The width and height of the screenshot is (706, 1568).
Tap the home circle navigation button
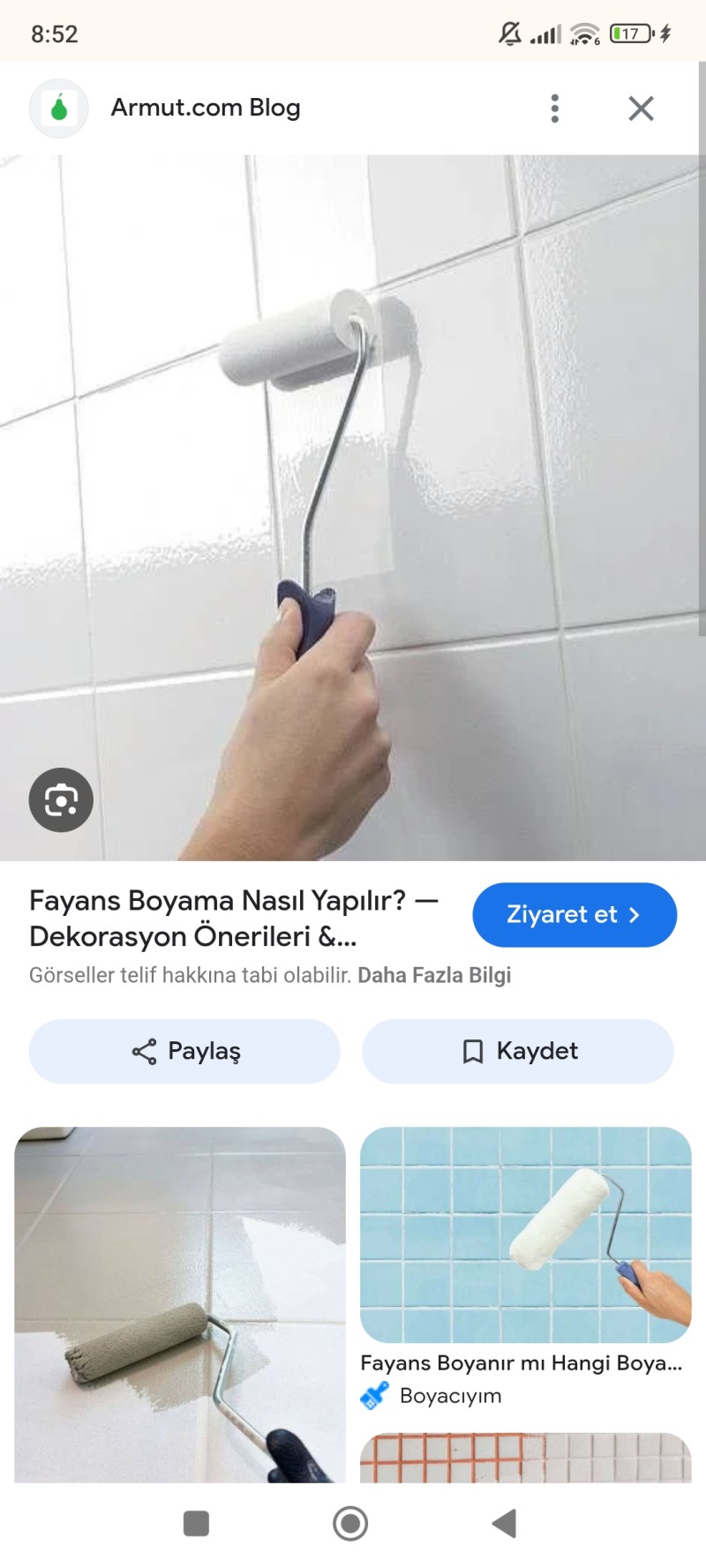point(349,1523)
